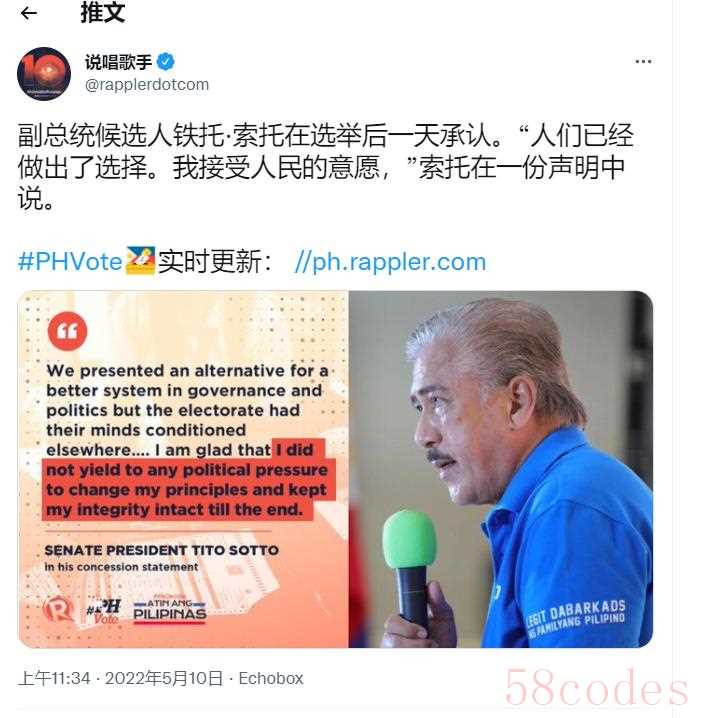Open the Echobox source label
The width and height of the screenshot is (704, 718).
tap(270, 678)
